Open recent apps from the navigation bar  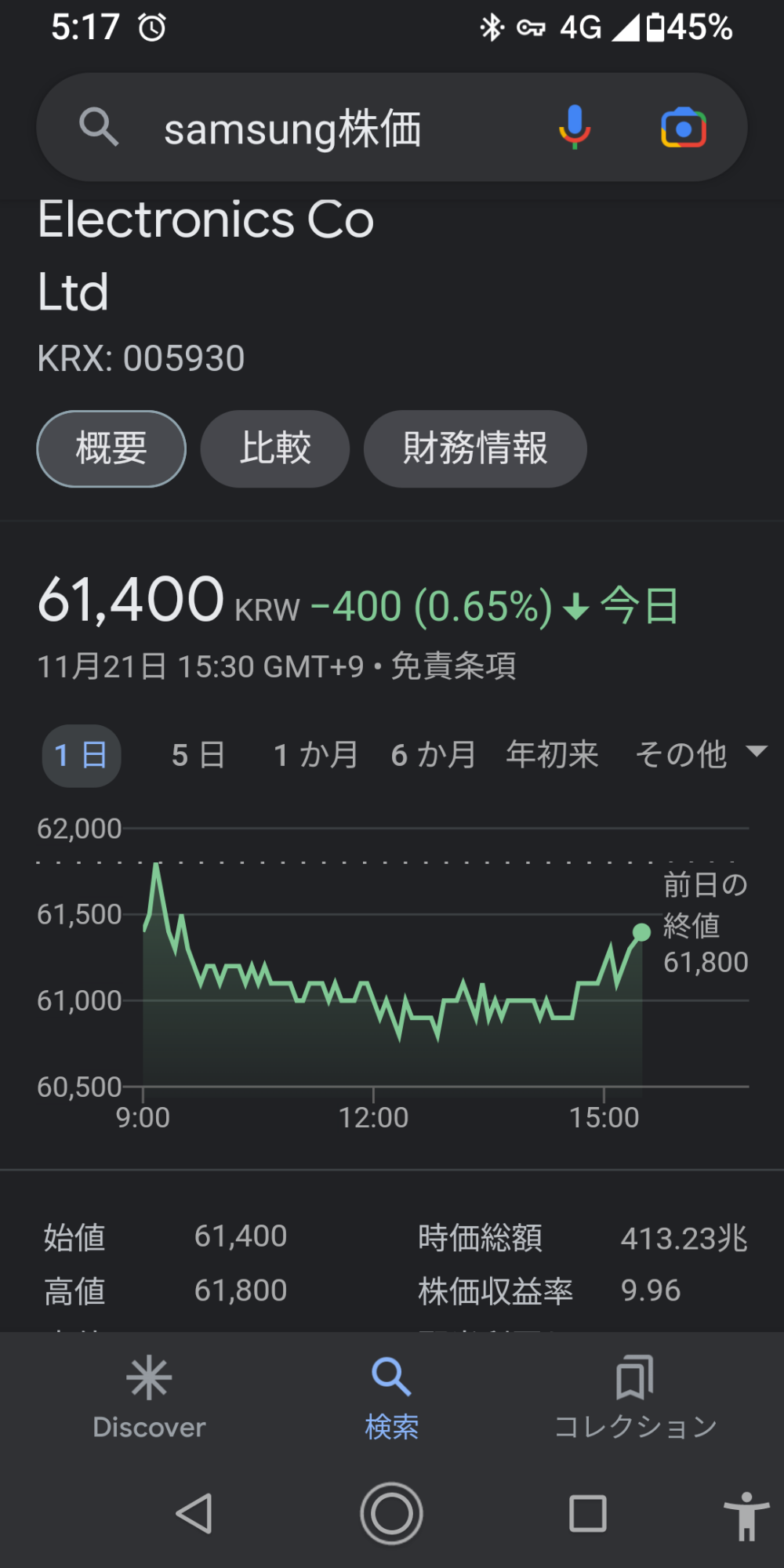point(588,1513)
